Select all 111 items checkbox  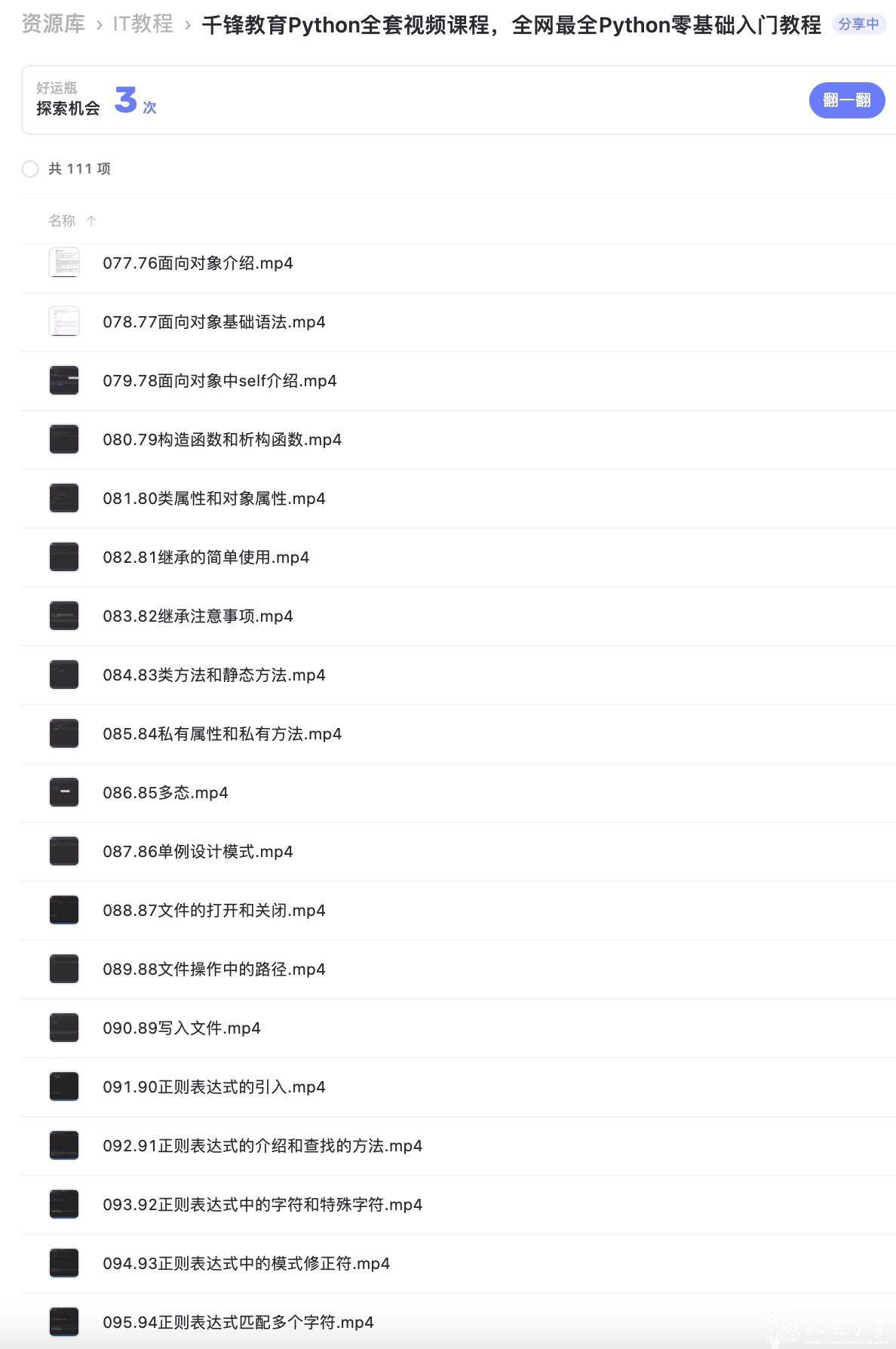pos(30,169)
